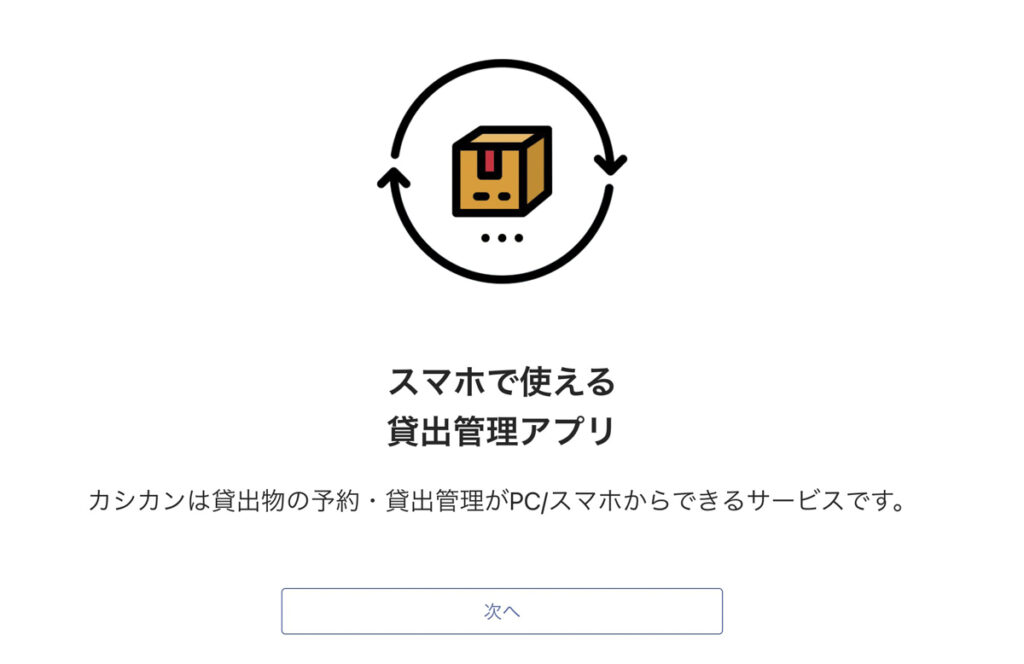
Task: Tap the 次へ button to continue
Action: click(x=501, y=611)
